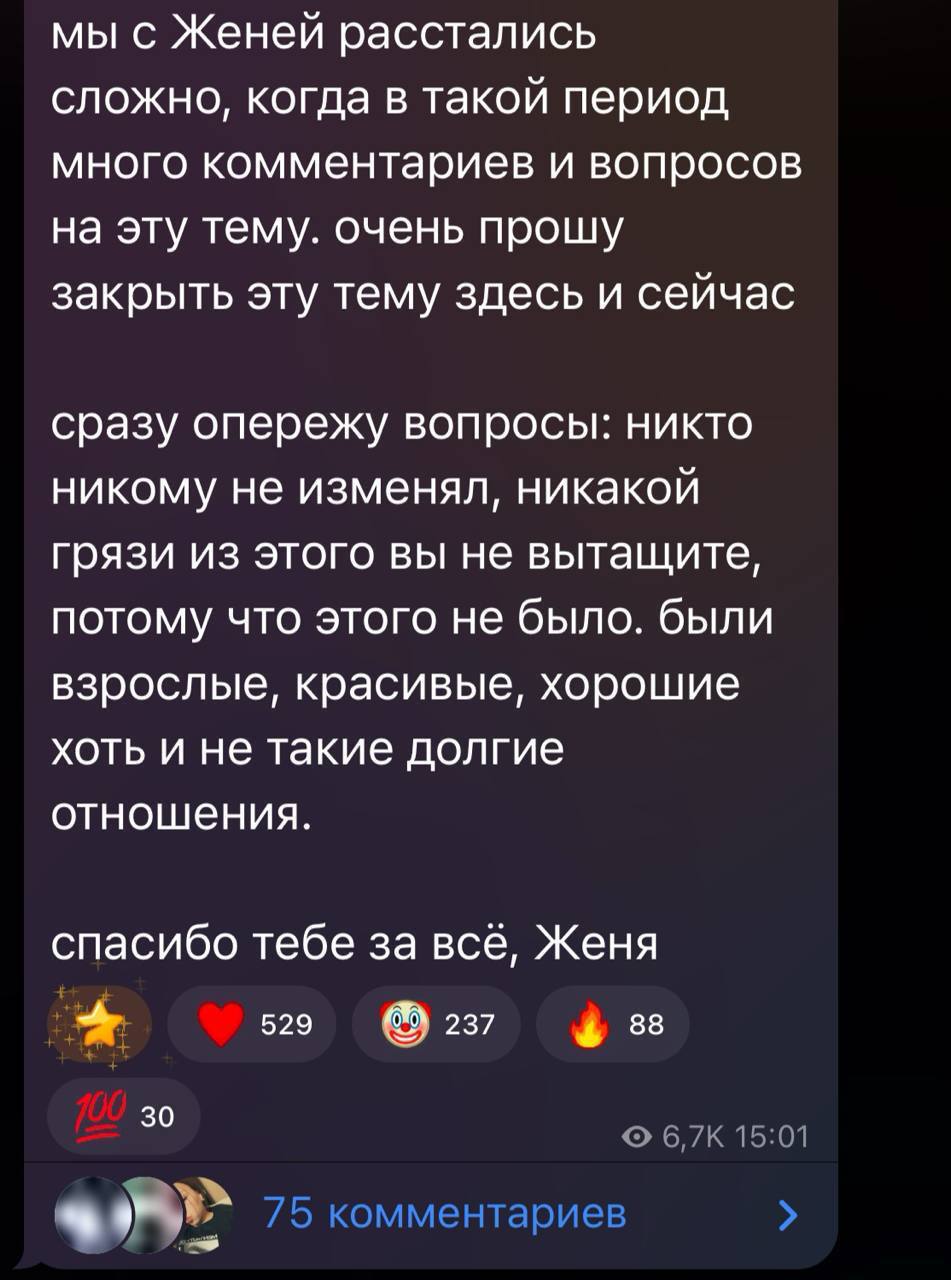
Task: Tap the fire reaction with 88
Action: (612, 1025)
